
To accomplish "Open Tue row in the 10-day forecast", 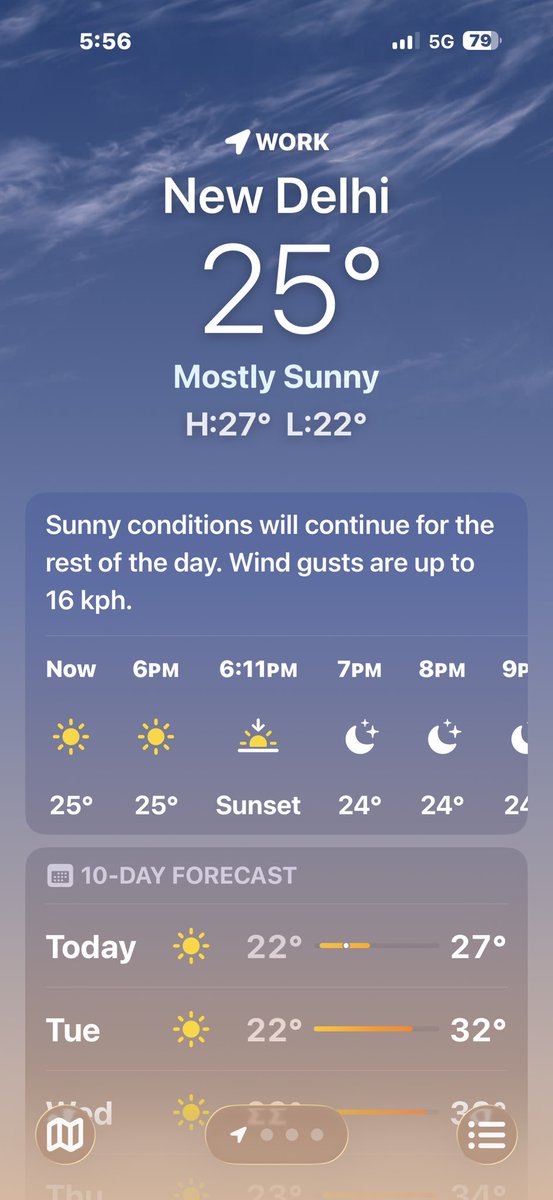I will coord(276,1029).
